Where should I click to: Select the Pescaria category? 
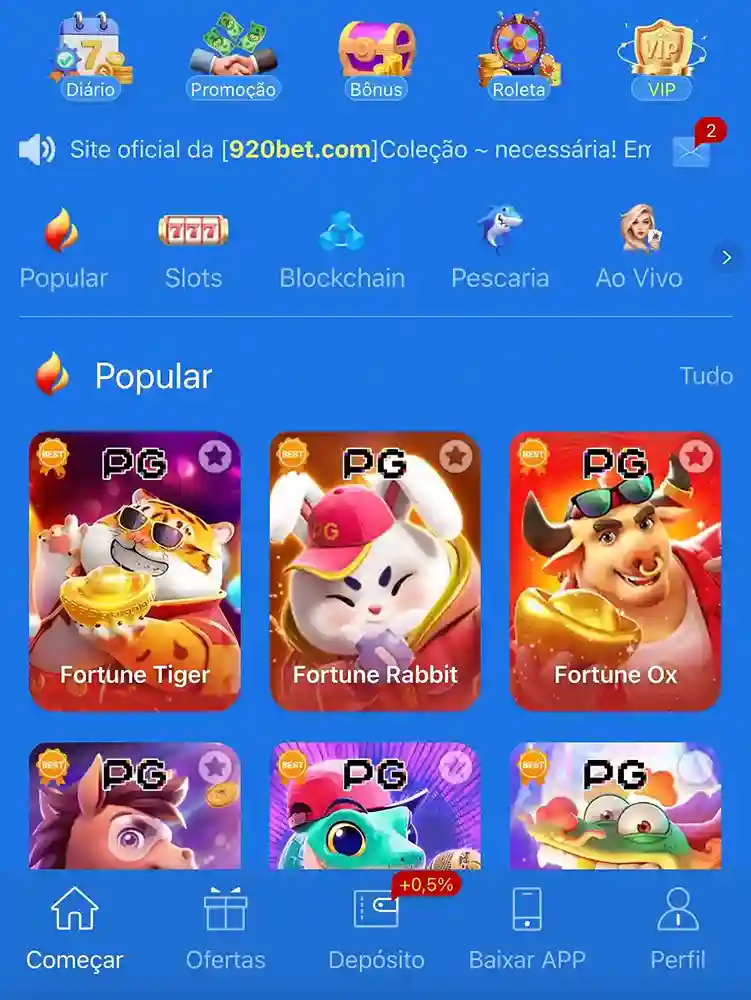point(500,250)
